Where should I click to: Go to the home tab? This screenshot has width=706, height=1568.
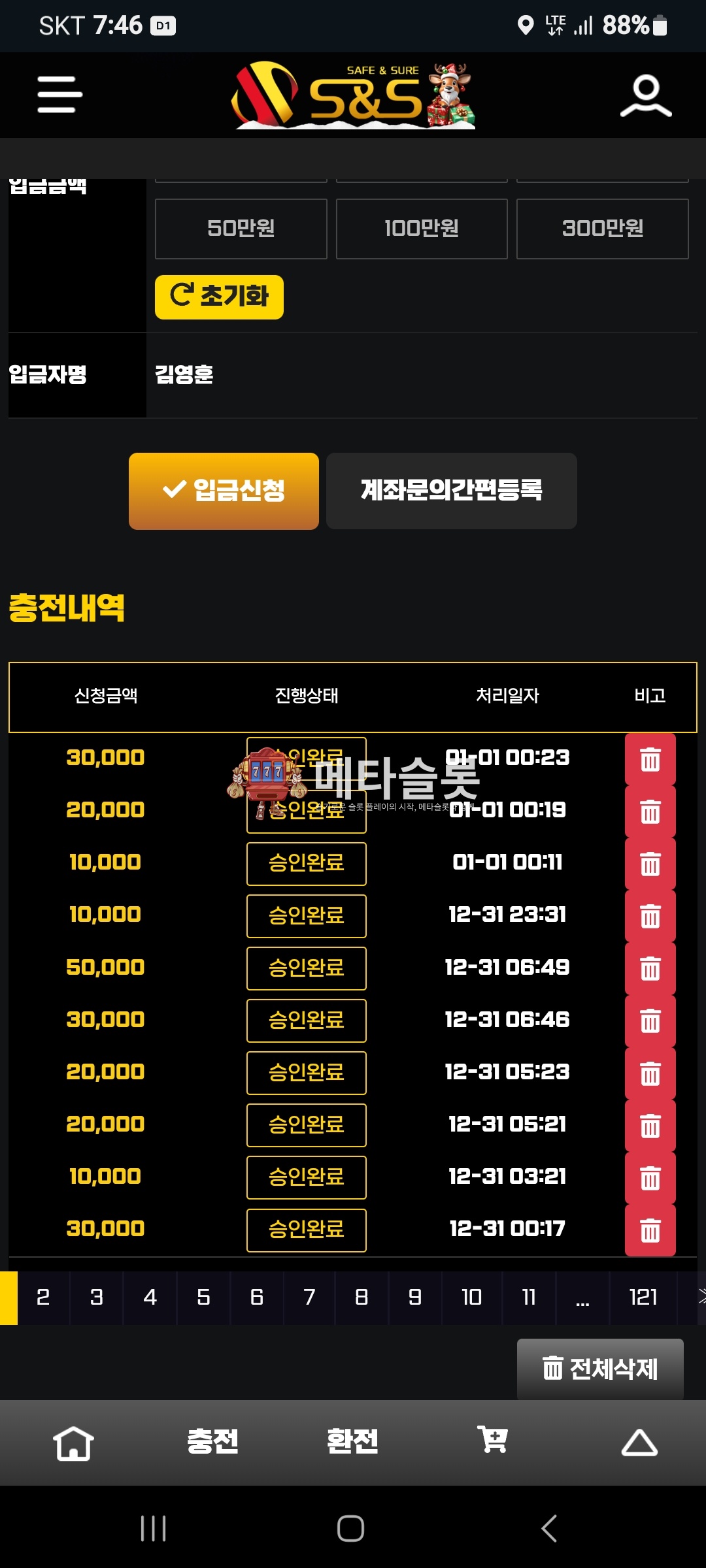click(73, 1443)
